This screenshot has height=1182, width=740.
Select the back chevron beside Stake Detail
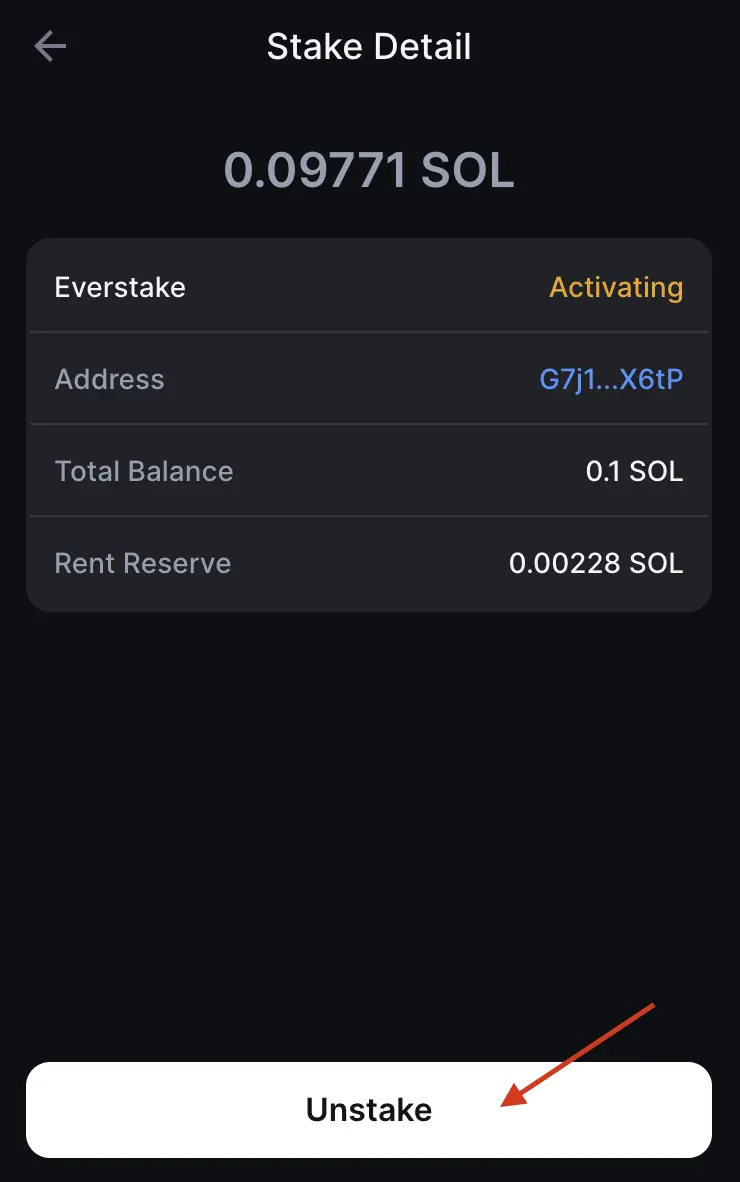point(49,46)
